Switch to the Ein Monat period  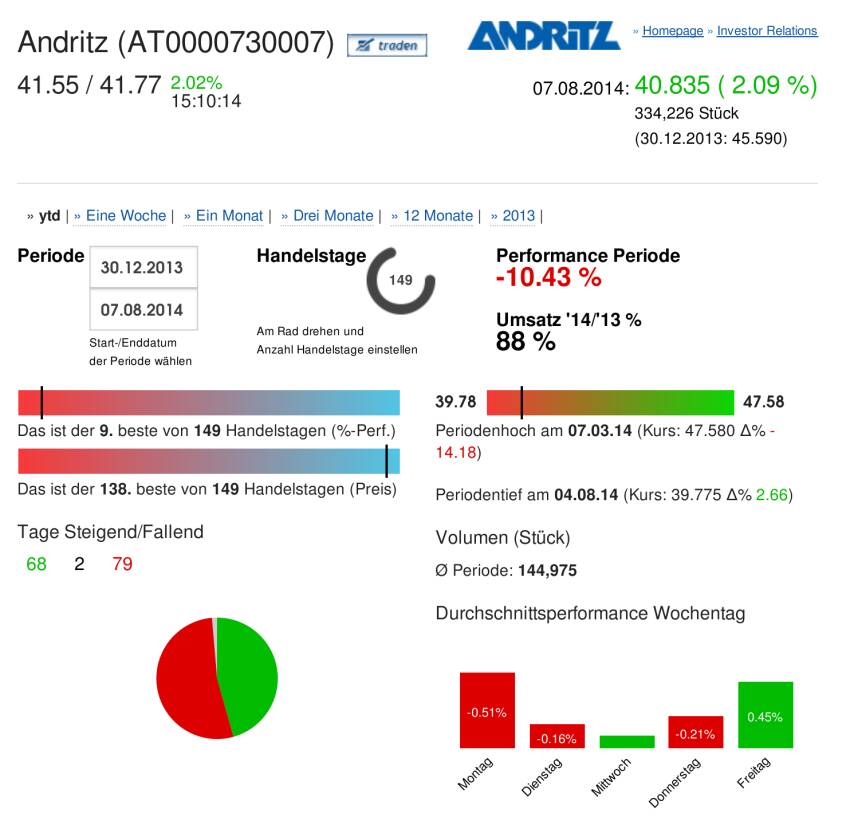click(x=229, y=216)
